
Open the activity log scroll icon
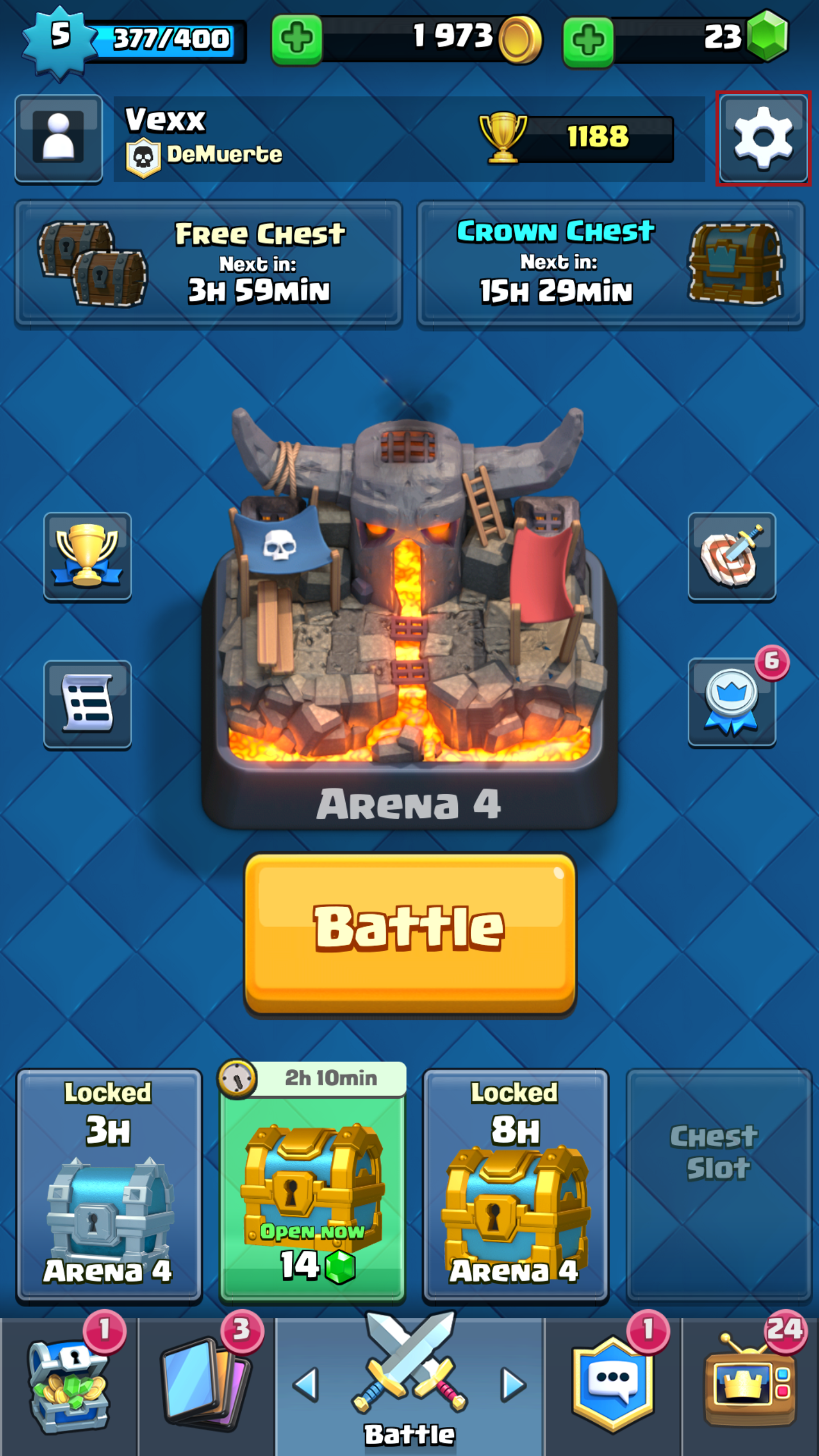tap(88, 704)
